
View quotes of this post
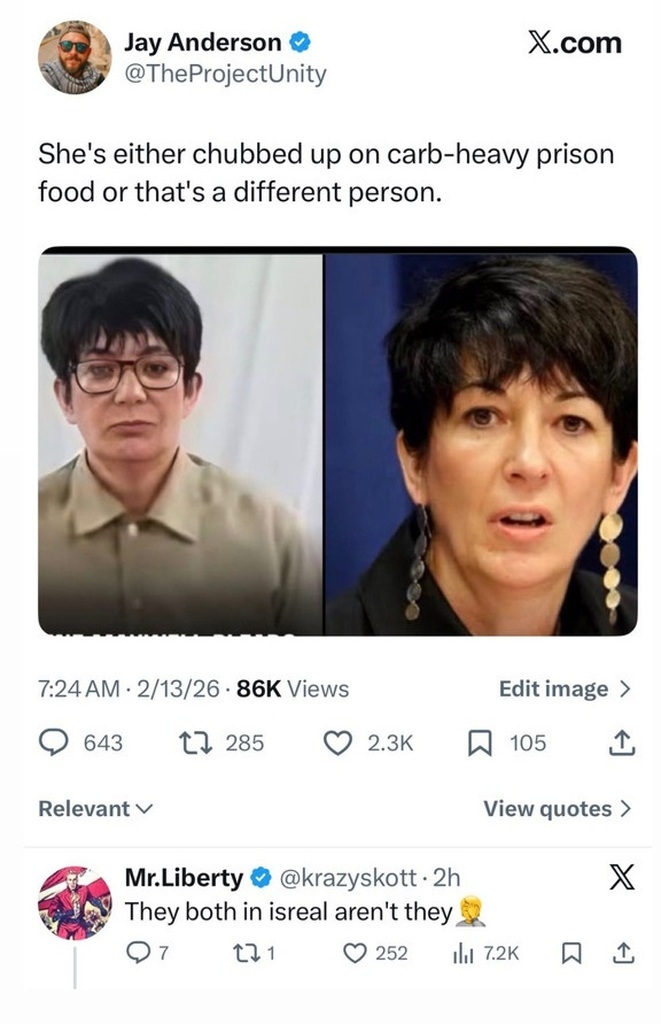pyautogui.click(x=557, y=808)
